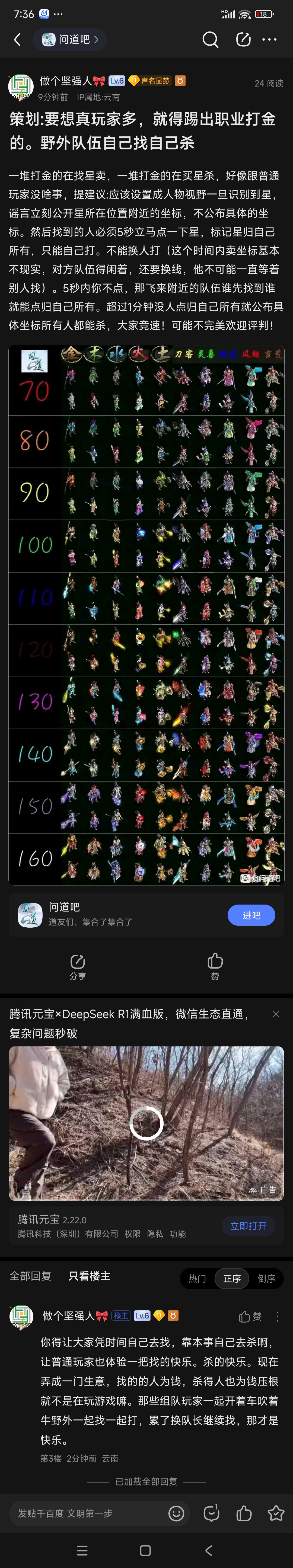Open search in the top bar
This screenshot has height=1568, width=293.
pos(210,40)
